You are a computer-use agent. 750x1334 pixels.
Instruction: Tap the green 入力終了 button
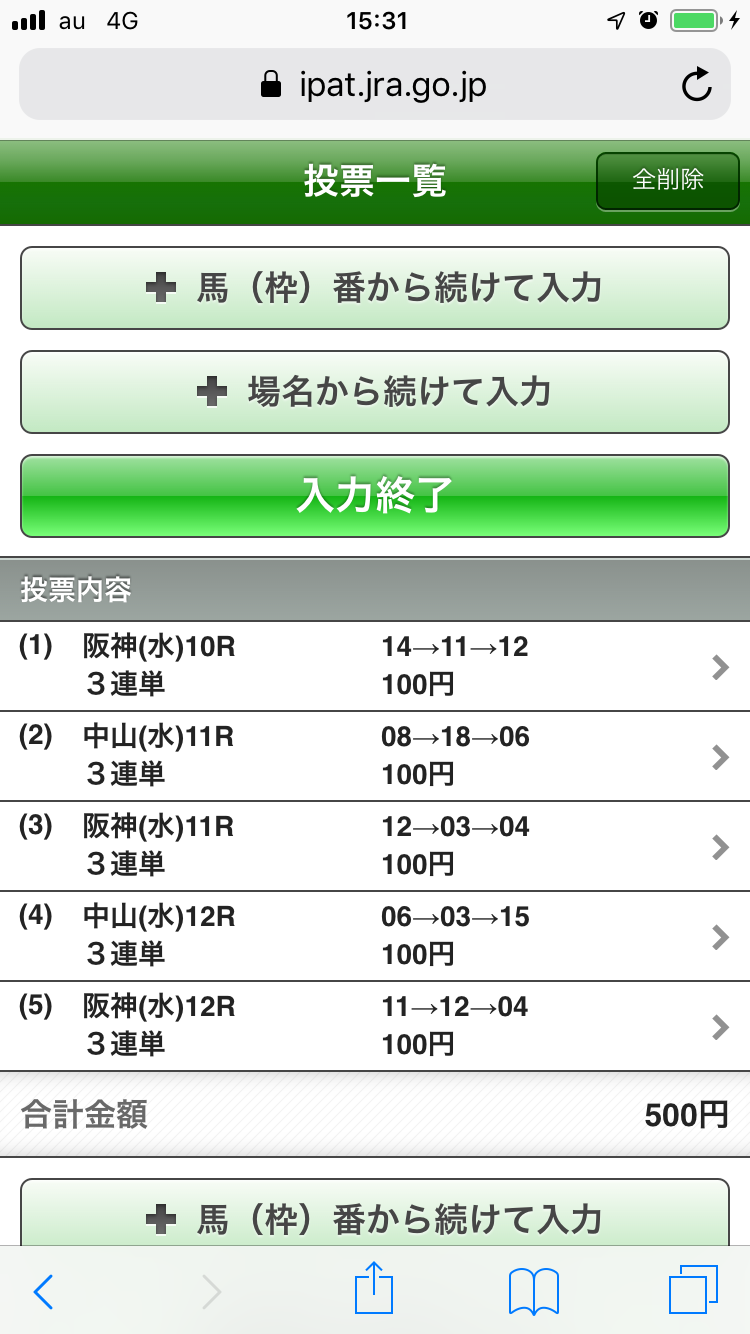click(375, 496)
